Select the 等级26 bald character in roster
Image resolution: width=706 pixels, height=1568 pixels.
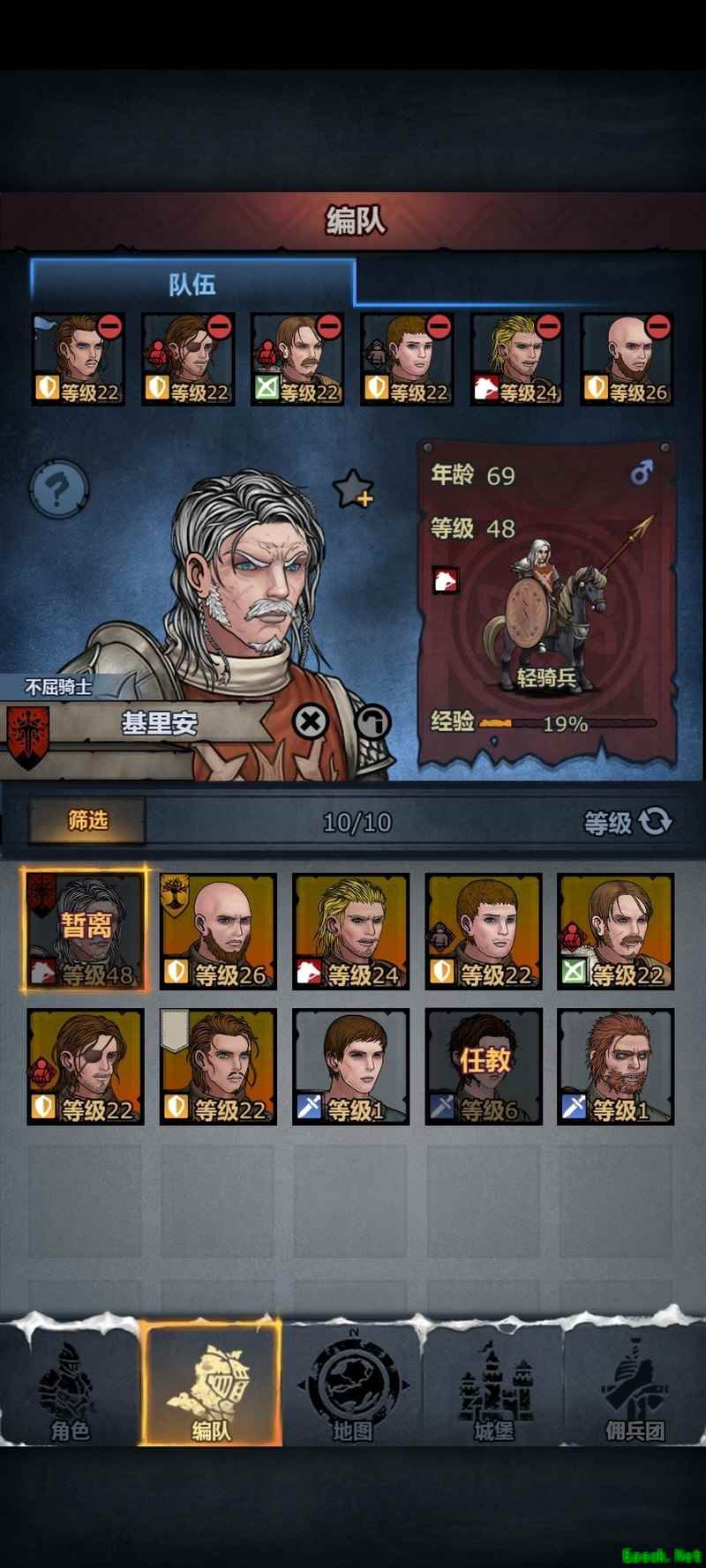(218, 930)
